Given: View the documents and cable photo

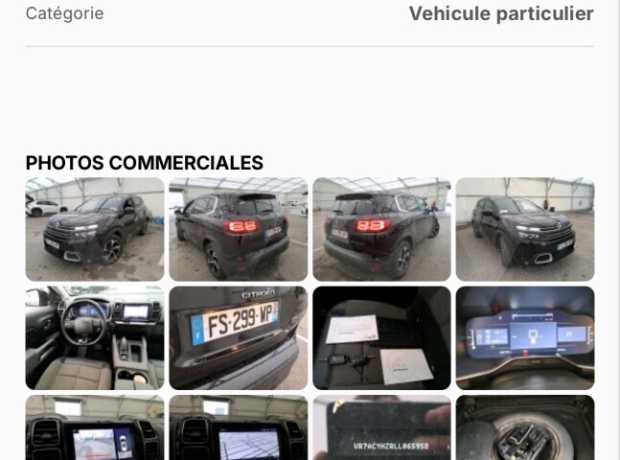Looking at the screenshot, I should (x=382, y=338).
